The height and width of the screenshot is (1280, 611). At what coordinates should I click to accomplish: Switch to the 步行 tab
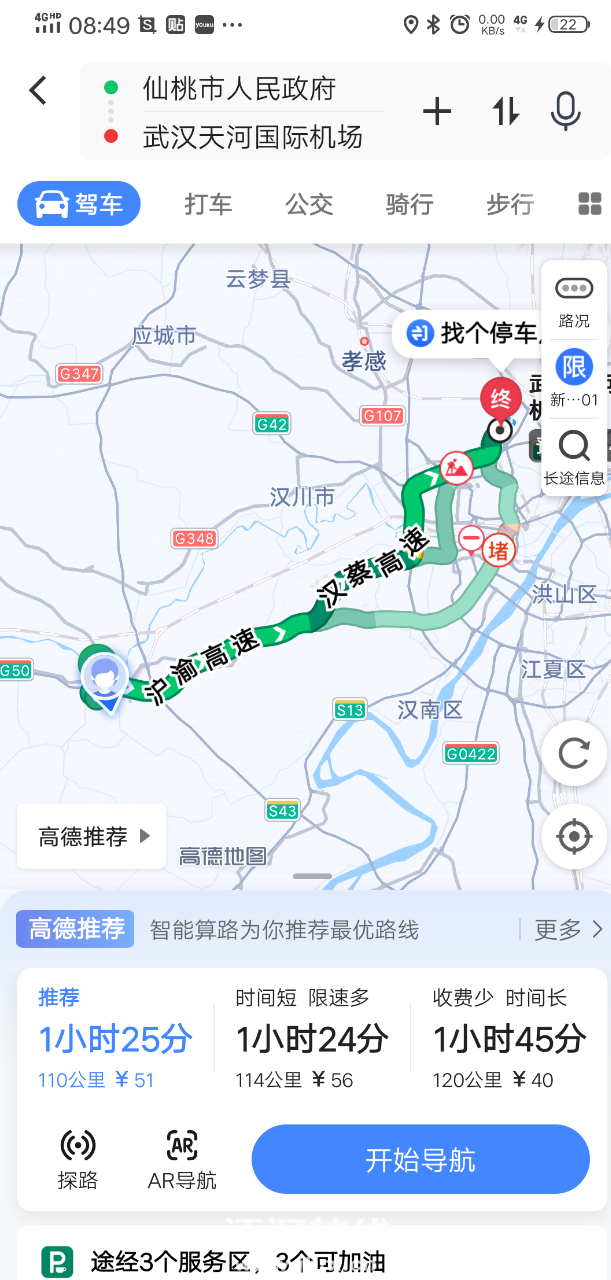coord(510,204)
